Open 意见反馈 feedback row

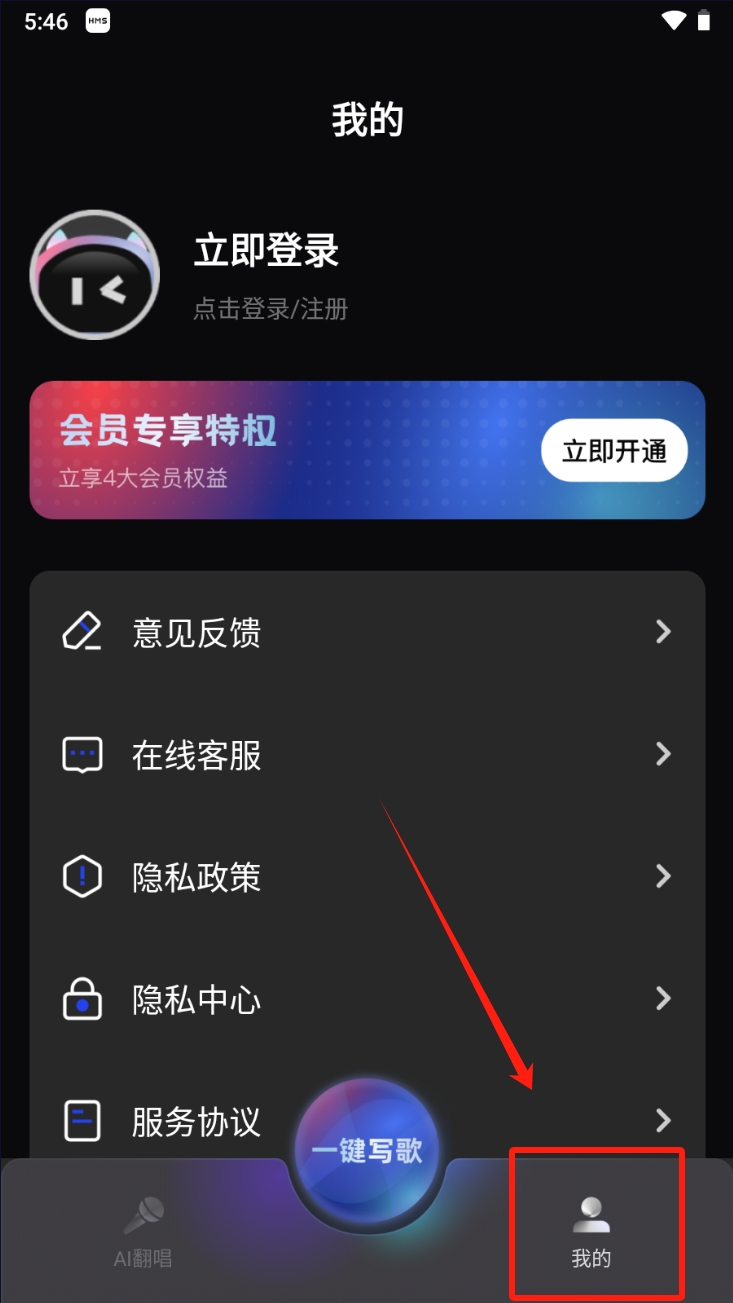pos(367,632)
